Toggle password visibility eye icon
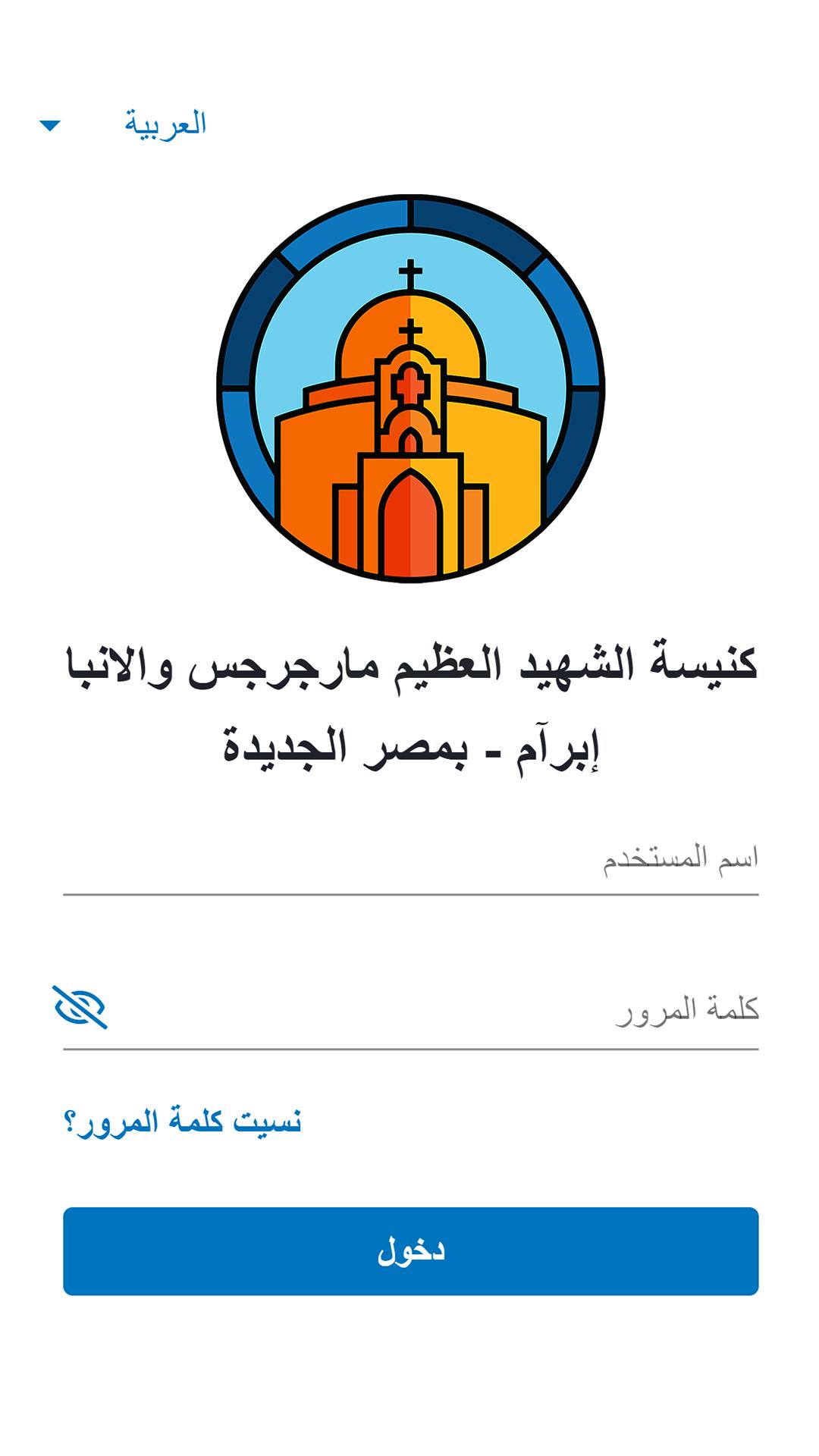Image resolution: width=819 pixels, height=1456 pixels. tap(80, 1008)
